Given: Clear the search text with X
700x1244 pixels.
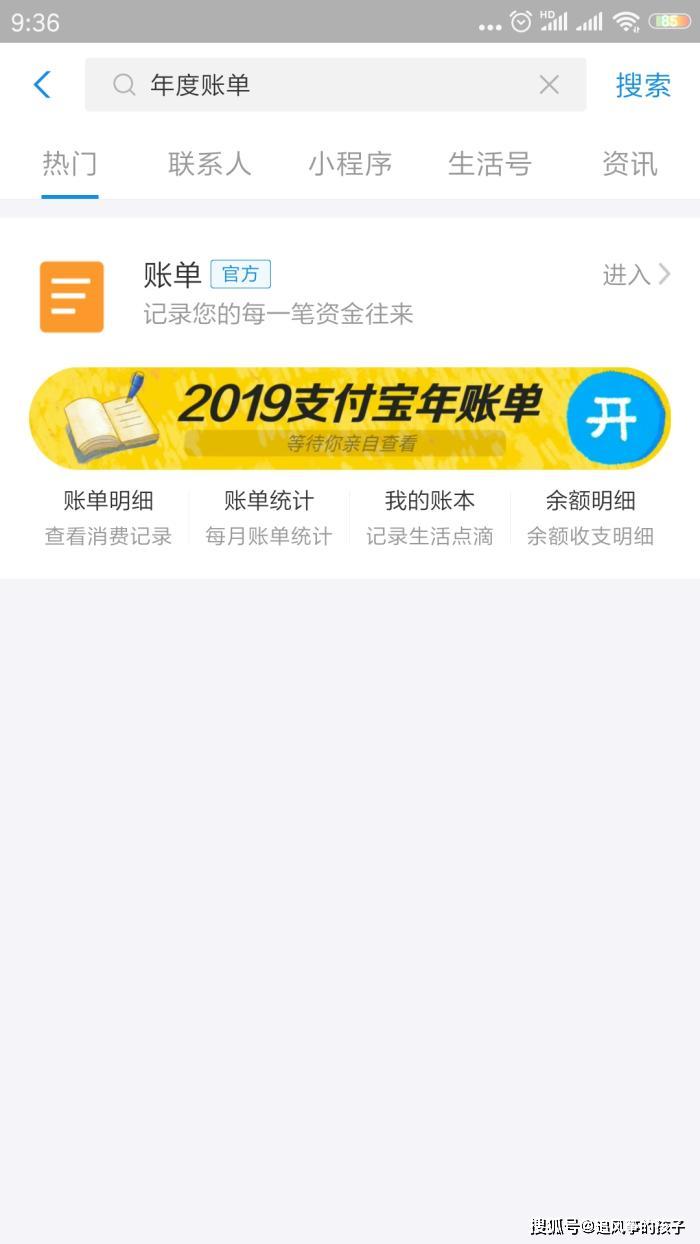Looking at the screenshot, I should (549, 85).
